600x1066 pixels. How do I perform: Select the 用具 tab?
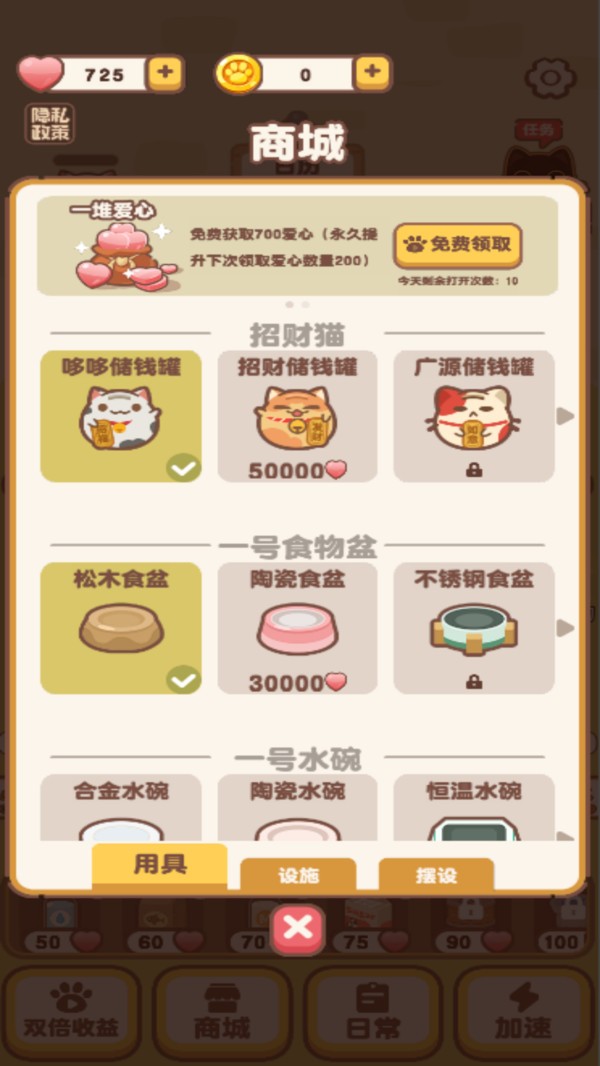click(x=160, y=866)
